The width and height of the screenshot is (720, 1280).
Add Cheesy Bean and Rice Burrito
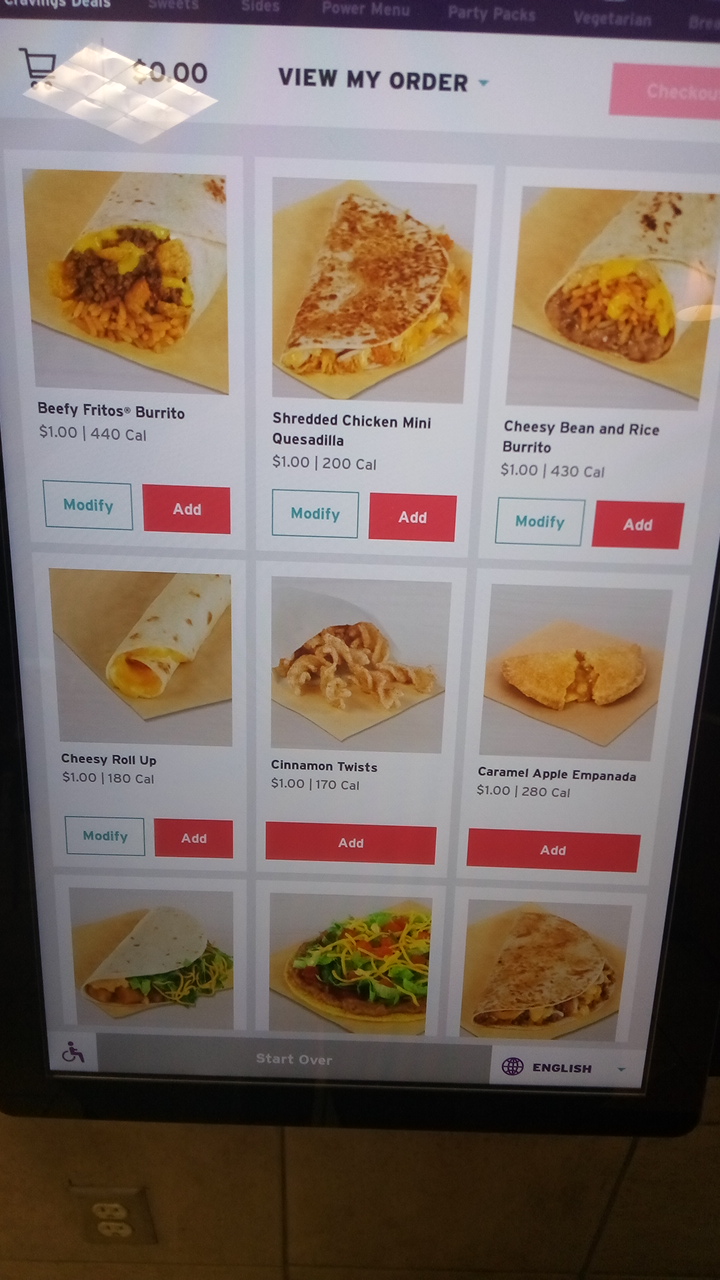click(638, 524)
